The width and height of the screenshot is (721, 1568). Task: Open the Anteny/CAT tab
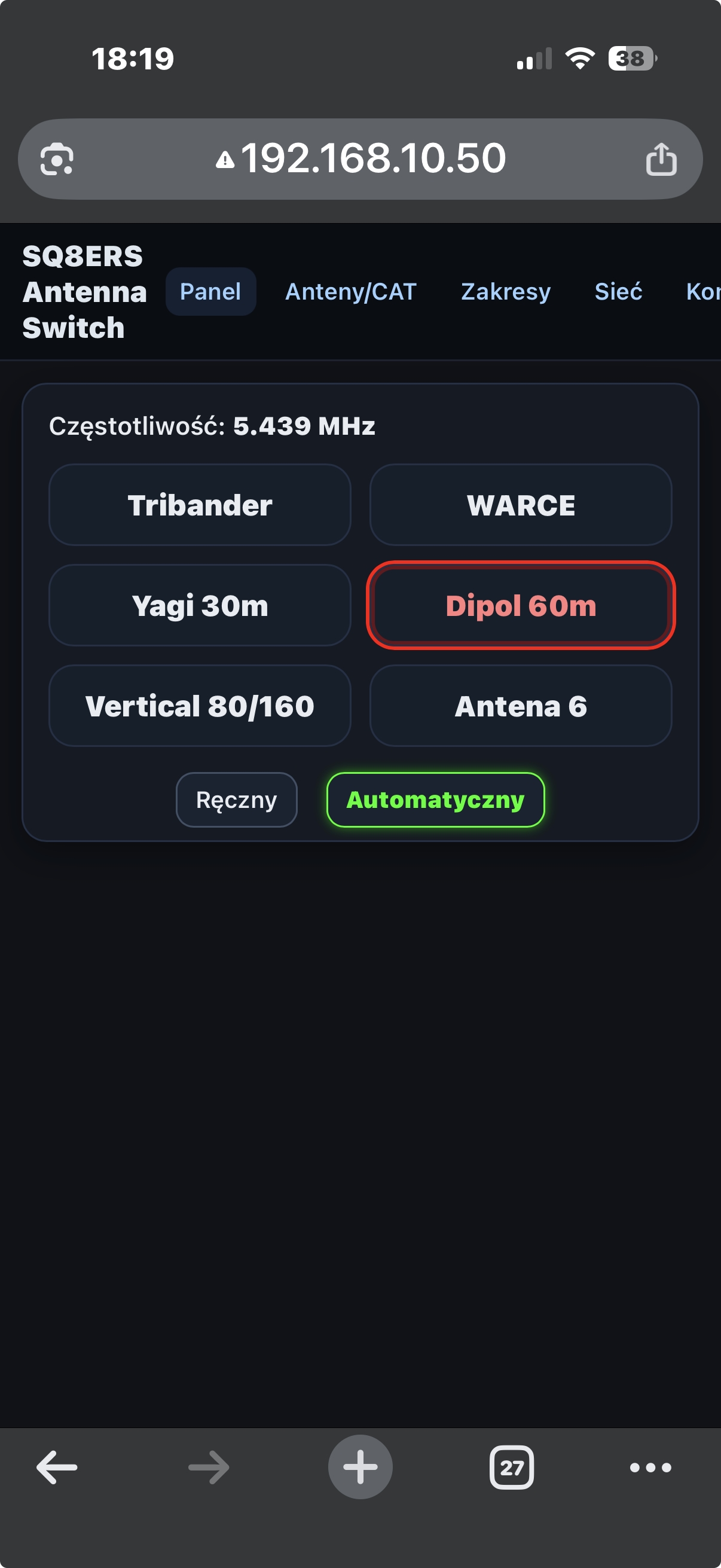tap(350, 292)
